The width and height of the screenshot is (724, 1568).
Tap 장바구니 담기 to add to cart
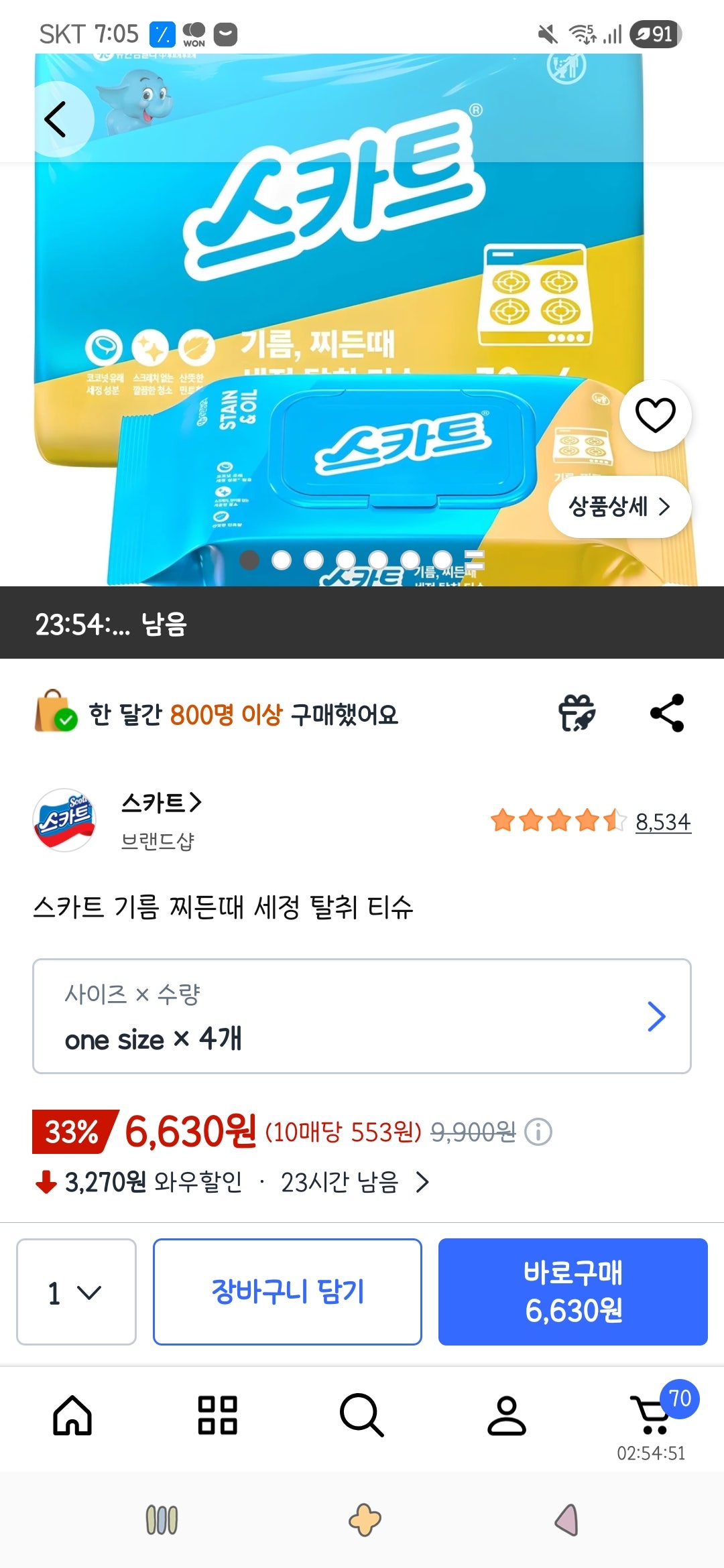(288, 1292)
